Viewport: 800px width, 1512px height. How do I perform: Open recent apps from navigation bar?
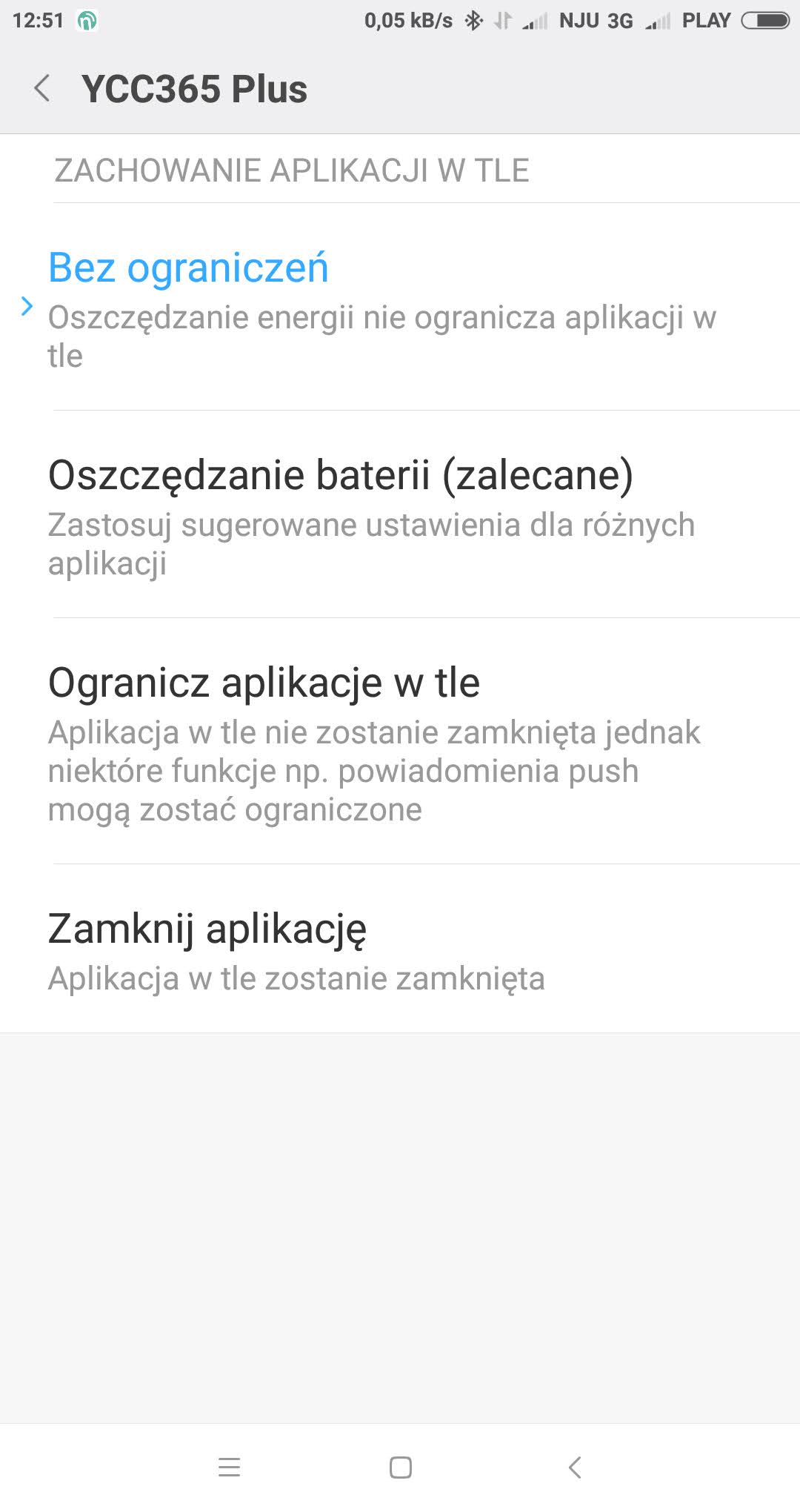[x=230, y=1467]
